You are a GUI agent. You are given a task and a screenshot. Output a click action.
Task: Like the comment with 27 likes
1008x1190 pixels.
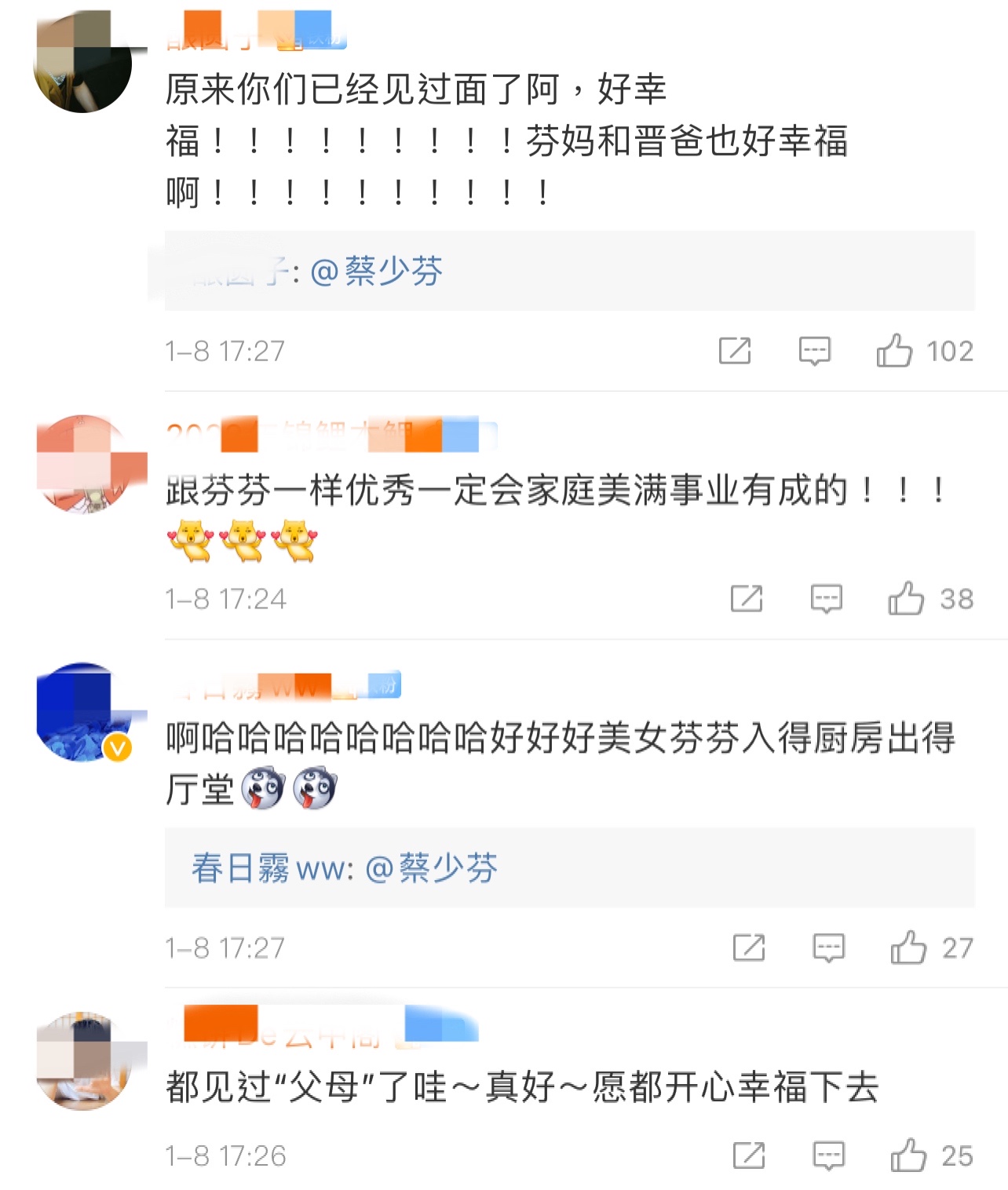click(x=908, y=947)
